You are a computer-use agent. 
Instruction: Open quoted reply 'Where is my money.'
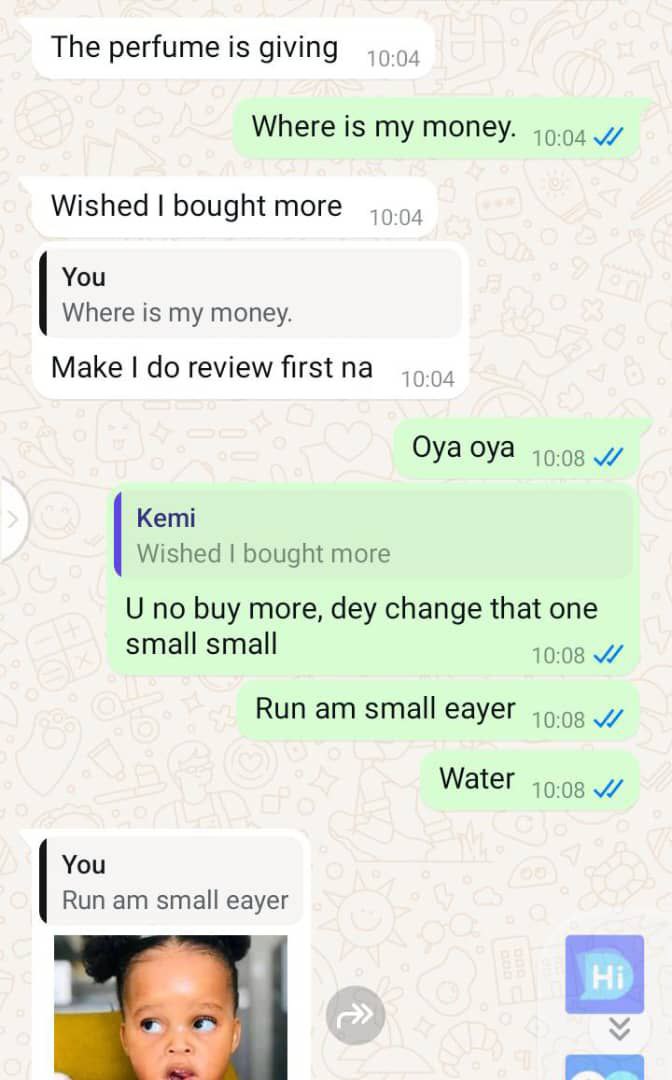(250, 295)
